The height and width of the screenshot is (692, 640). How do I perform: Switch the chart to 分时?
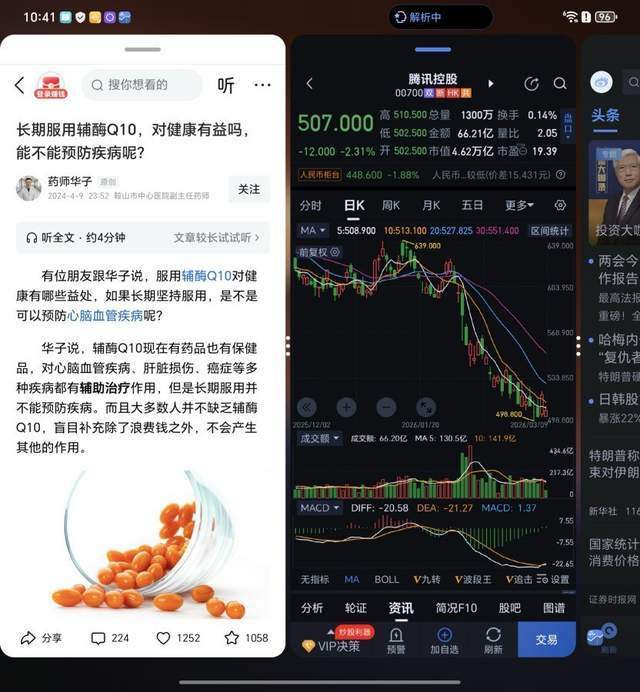click(311, 206)
